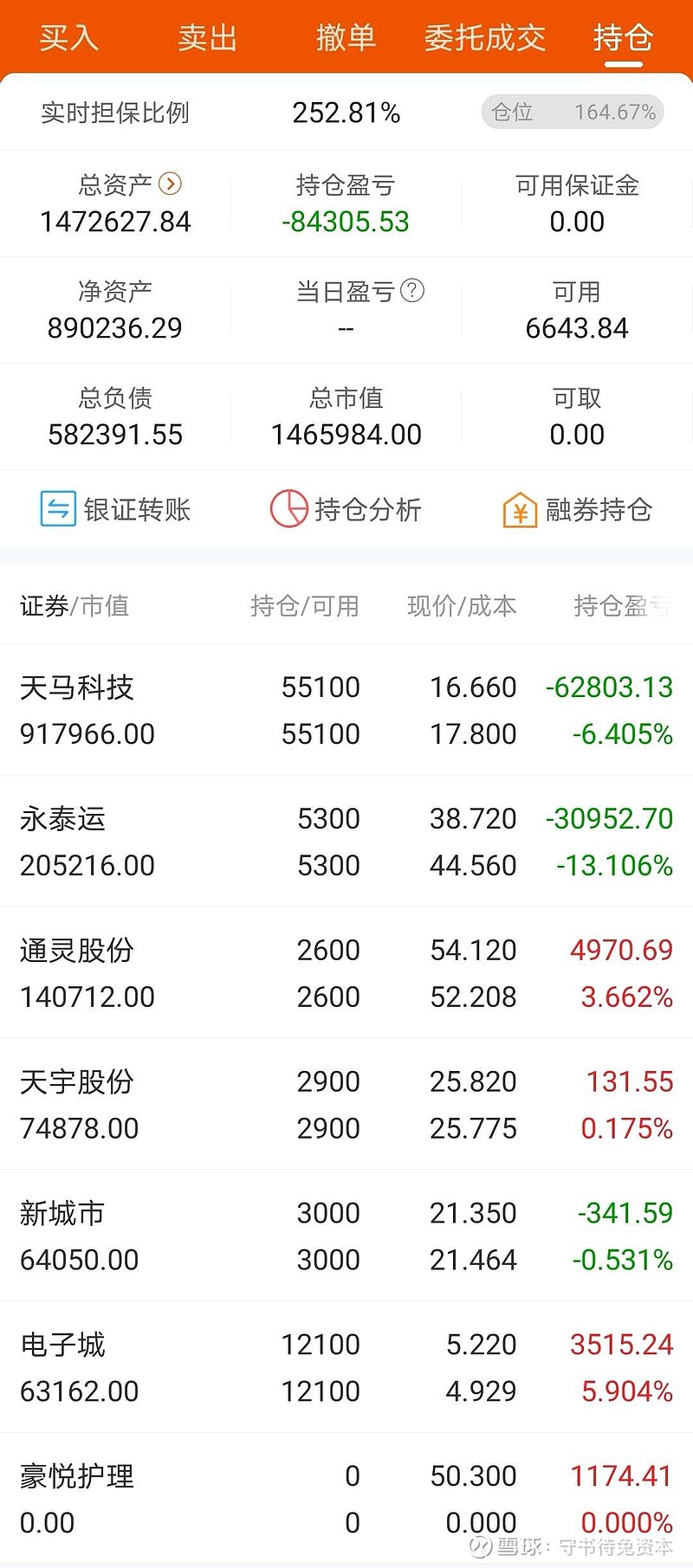
Task: Select the 持仓 tab
Action: click(x=621, y=38)
